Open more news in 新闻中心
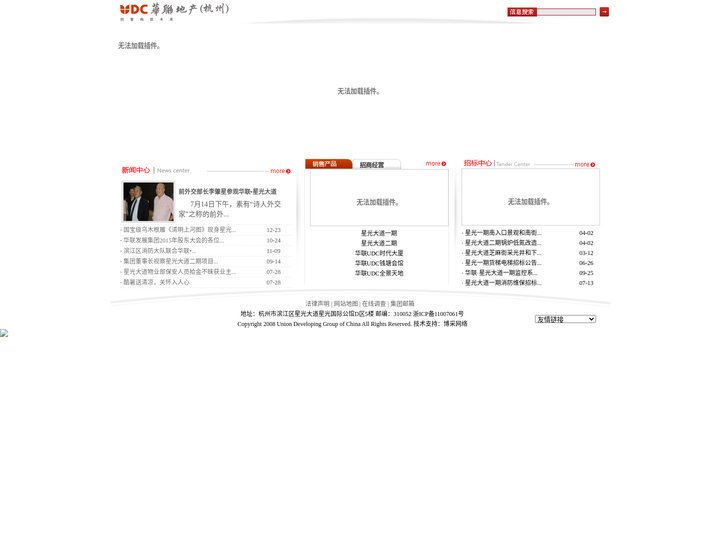720x540 pixels. point(280,171)
